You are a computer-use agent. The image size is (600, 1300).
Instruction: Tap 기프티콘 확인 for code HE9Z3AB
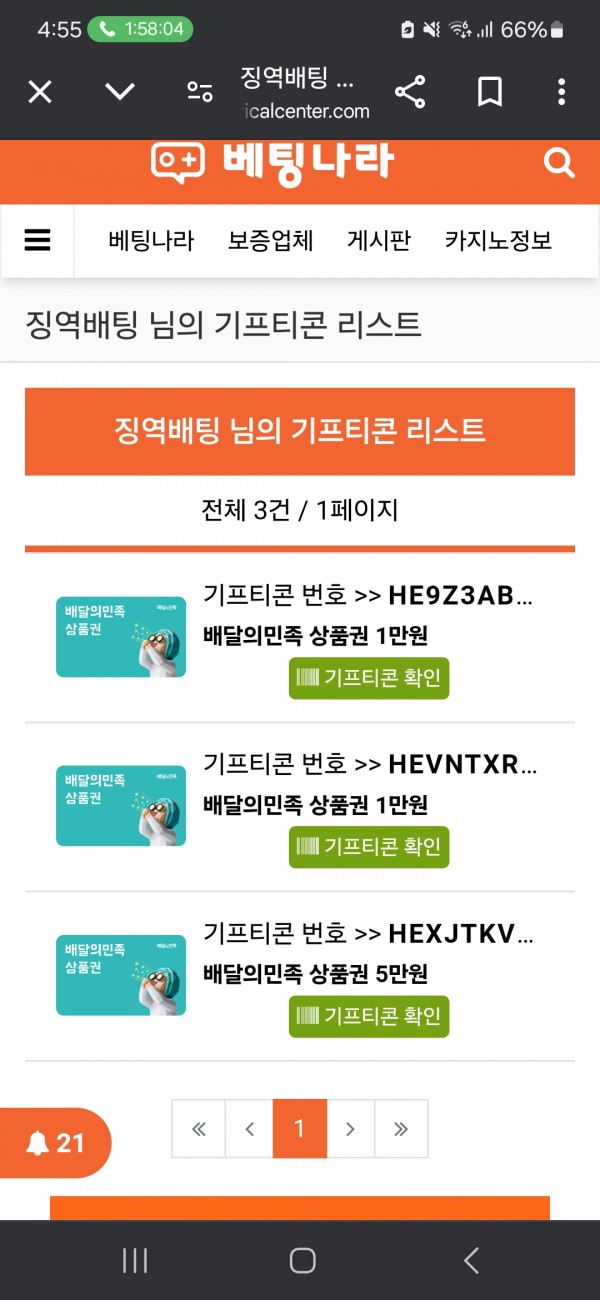pyautogui.click(x=369, y=678)
